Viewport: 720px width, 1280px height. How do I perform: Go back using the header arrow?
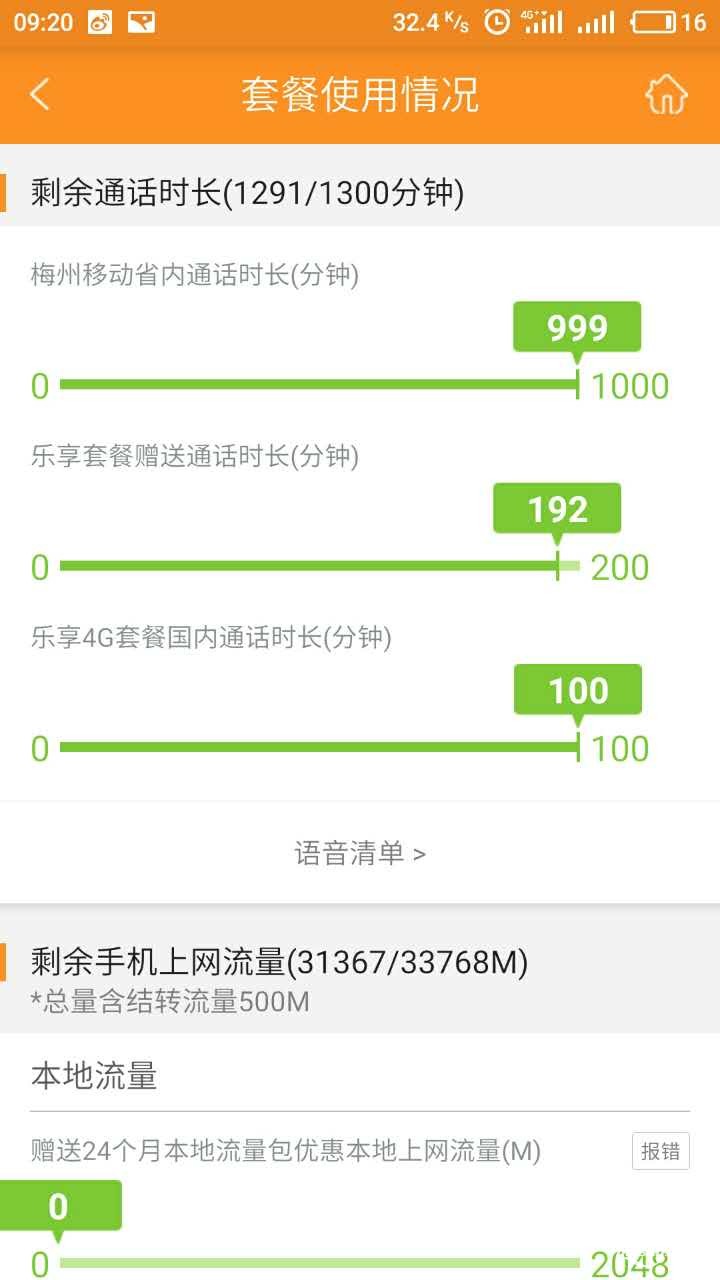click(40, 95)
